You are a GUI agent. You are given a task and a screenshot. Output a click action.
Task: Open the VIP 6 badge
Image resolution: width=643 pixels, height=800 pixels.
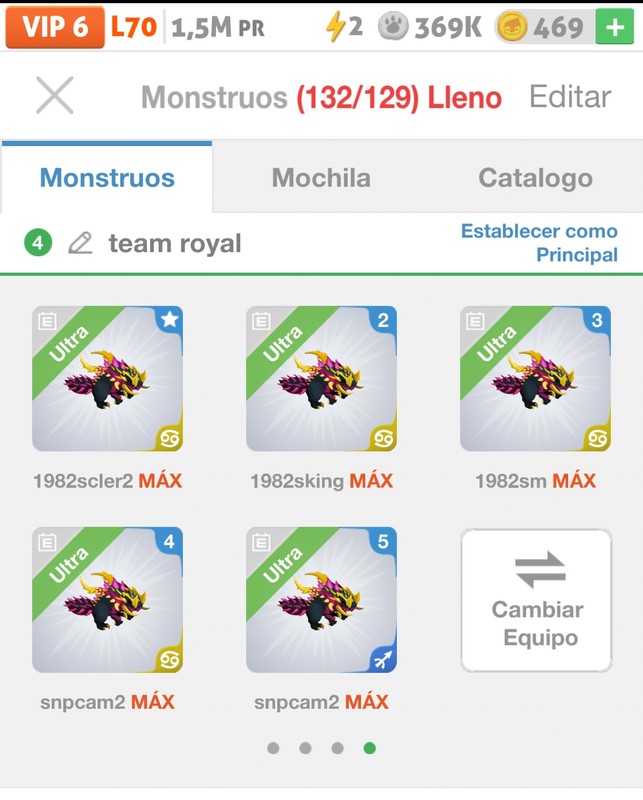[55, 27]
